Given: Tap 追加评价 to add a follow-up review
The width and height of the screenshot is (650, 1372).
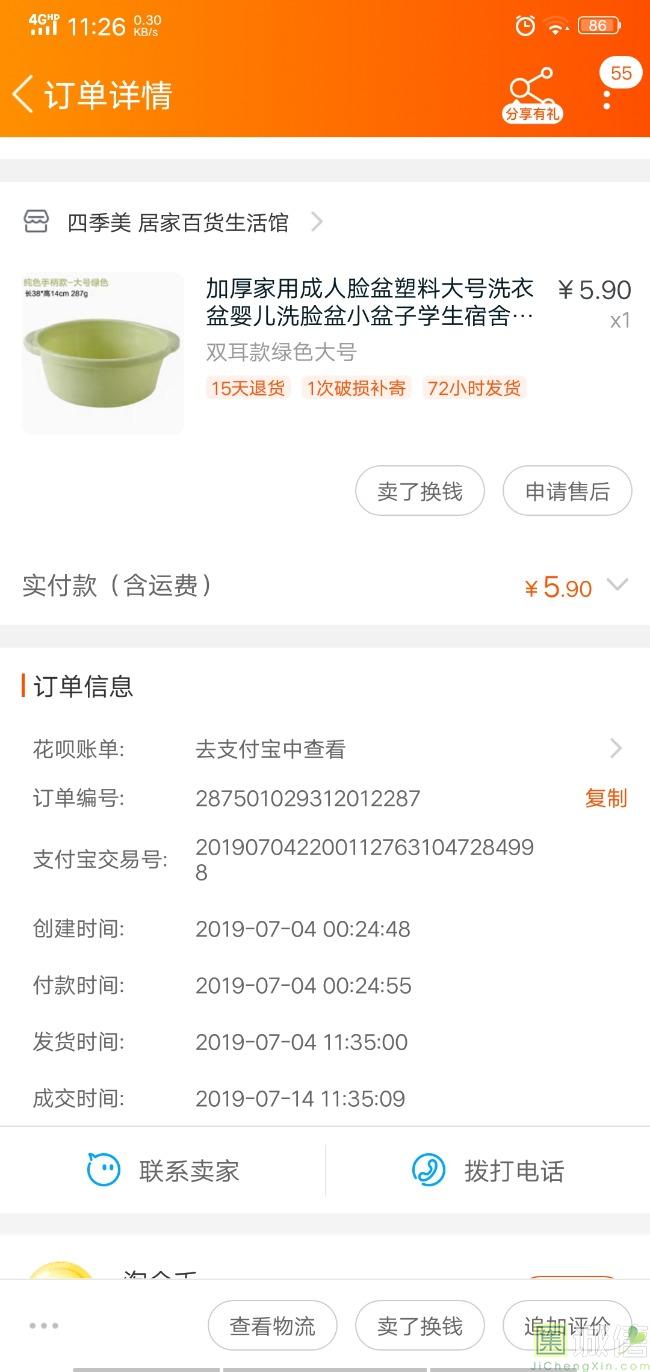Looking at the screenshot, I should (567, 1326).
